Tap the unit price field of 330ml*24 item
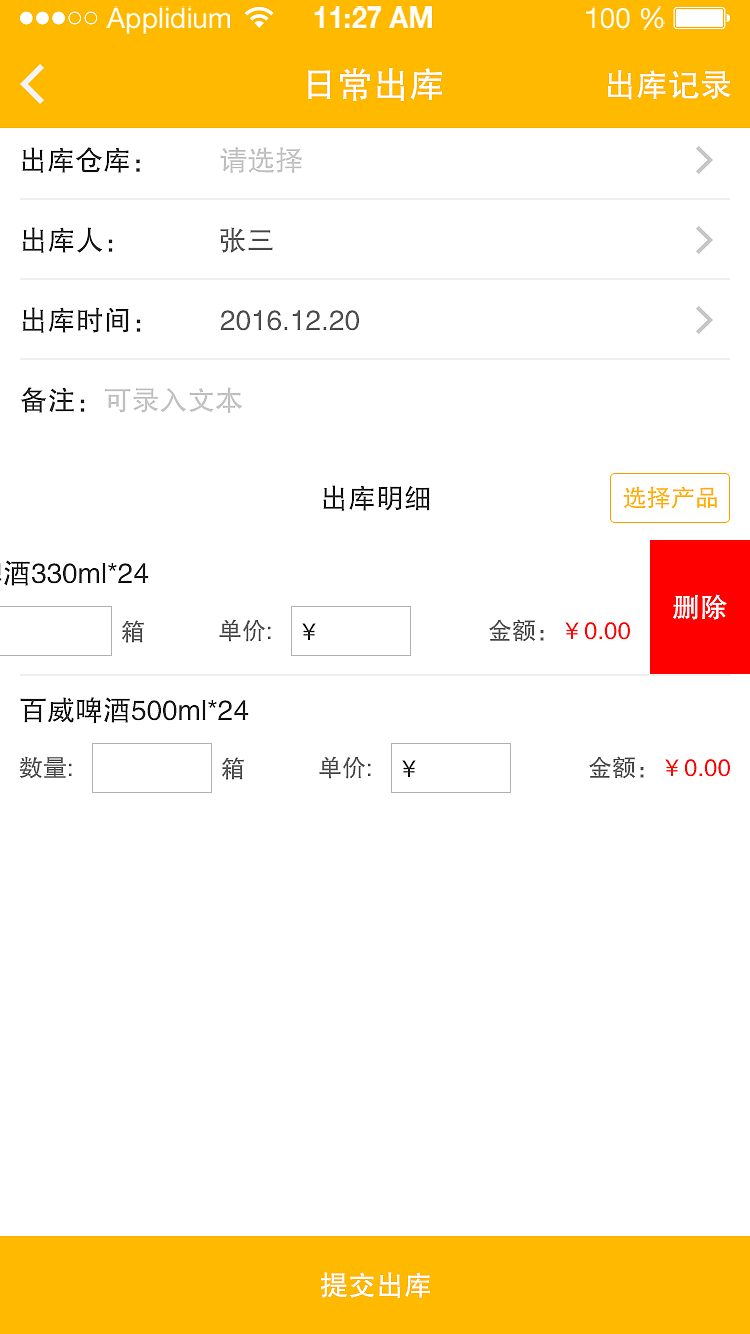 tap(351, 631)
